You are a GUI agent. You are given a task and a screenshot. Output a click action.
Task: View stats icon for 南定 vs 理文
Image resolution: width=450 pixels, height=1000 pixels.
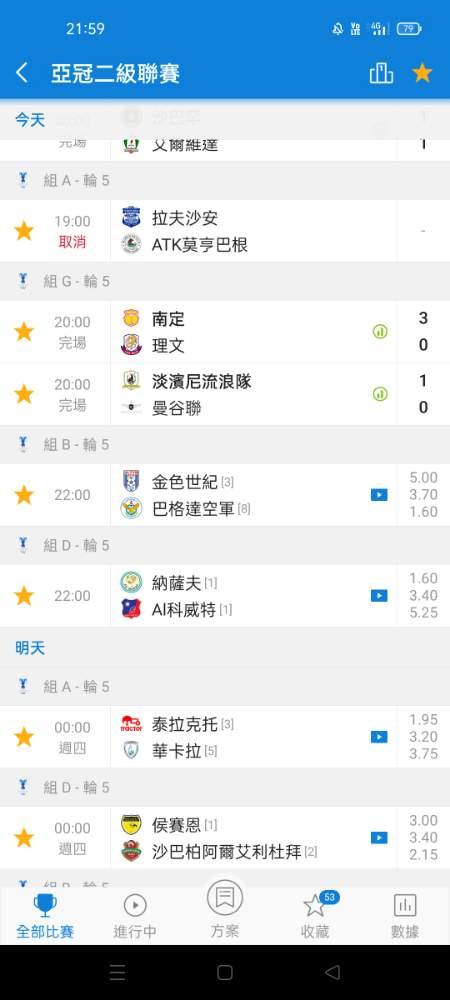[x=380, y=332]
